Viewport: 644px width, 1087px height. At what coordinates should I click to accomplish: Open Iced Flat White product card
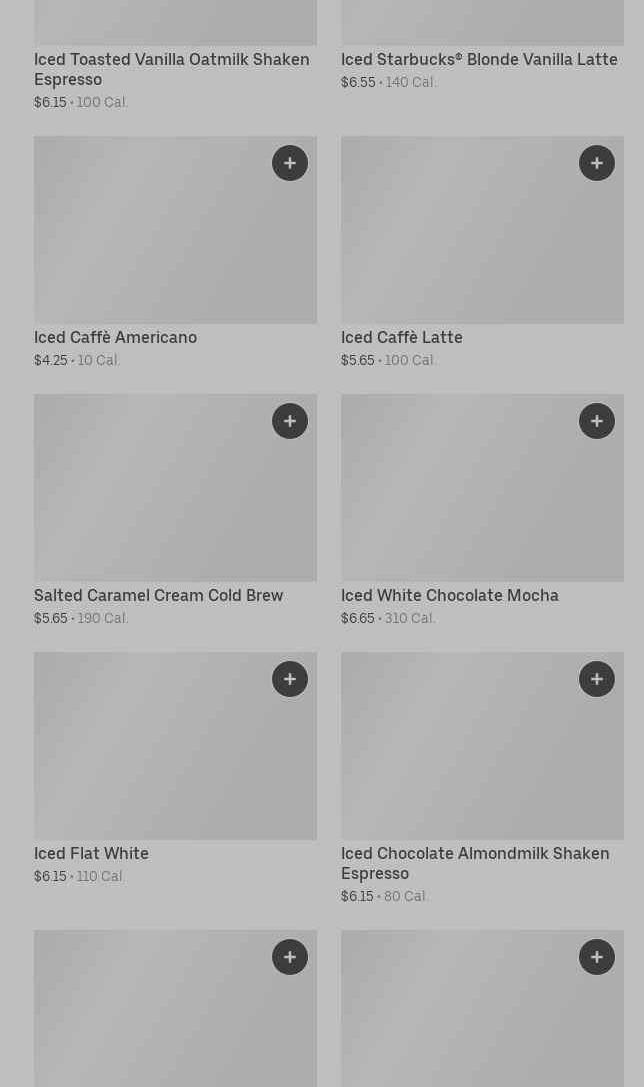[x=91, y=854]
